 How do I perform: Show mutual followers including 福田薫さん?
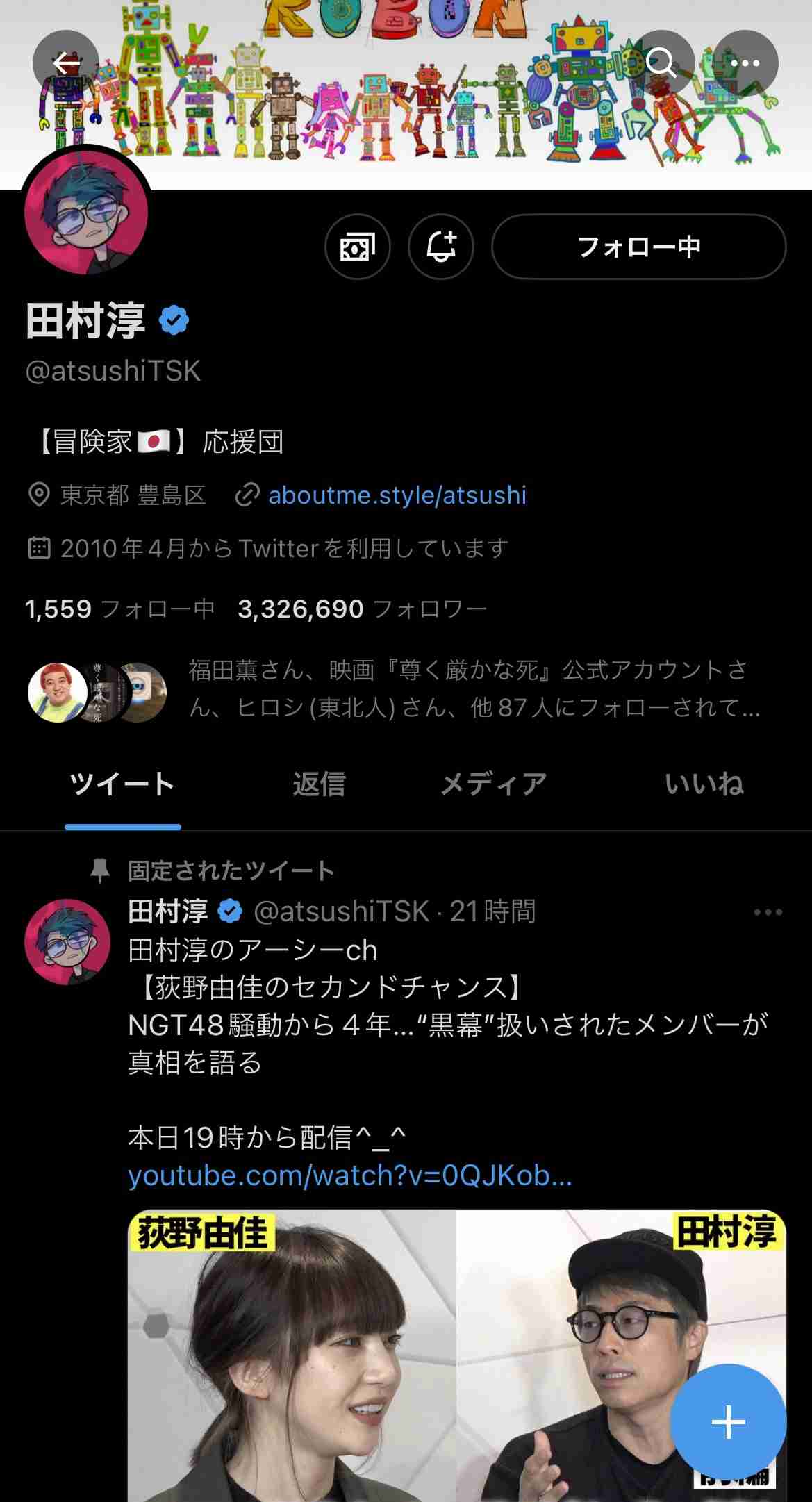coord(472,688)
